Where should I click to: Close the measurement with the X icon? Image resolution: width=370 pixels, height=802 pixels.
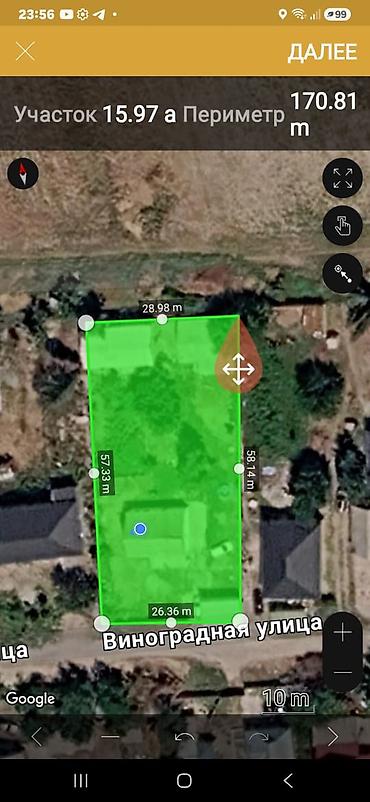pyautogui.click(x=25, y=52)
